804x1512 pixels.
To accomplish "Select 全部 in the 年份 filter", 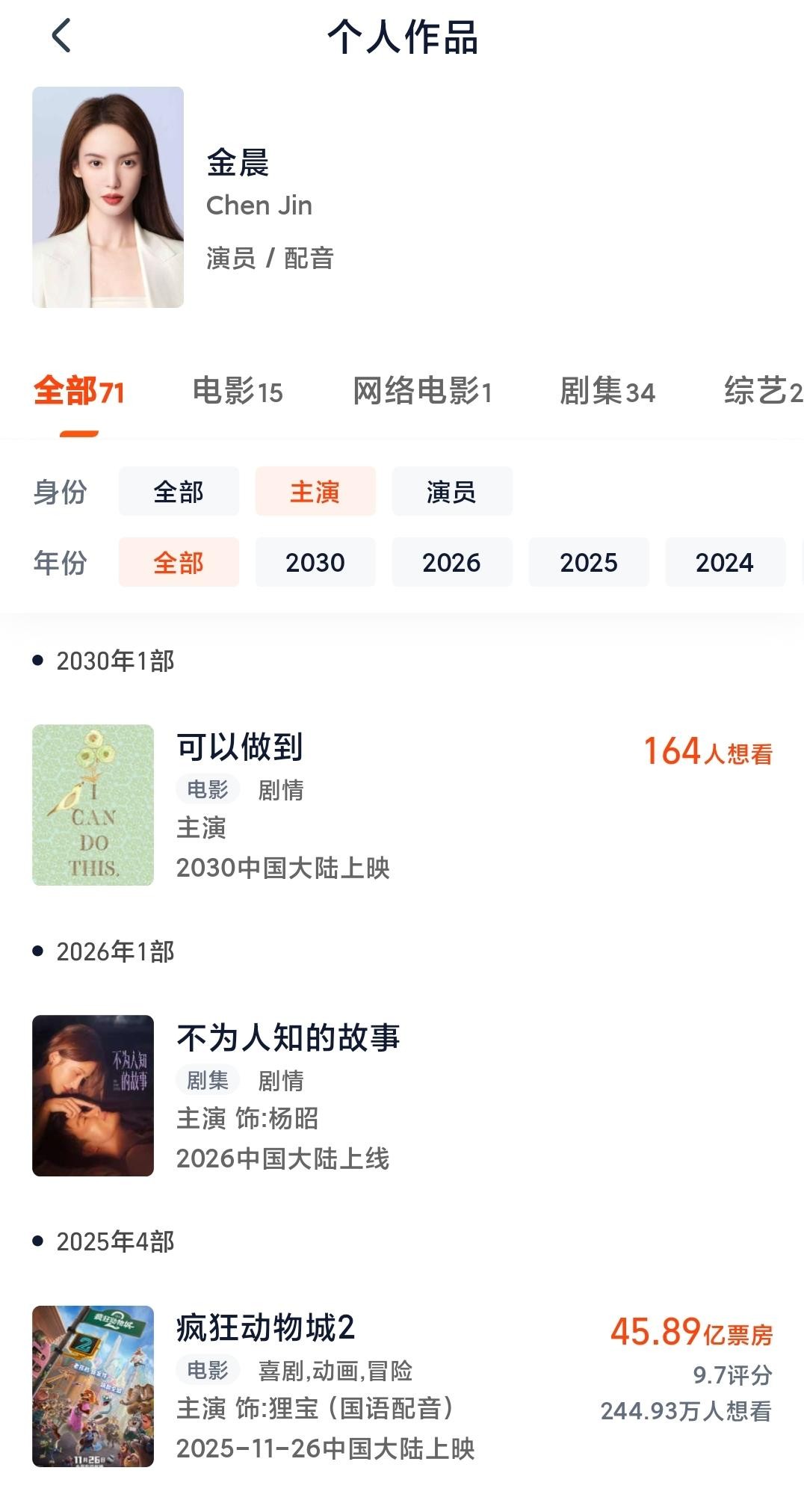I will [179, 562].
